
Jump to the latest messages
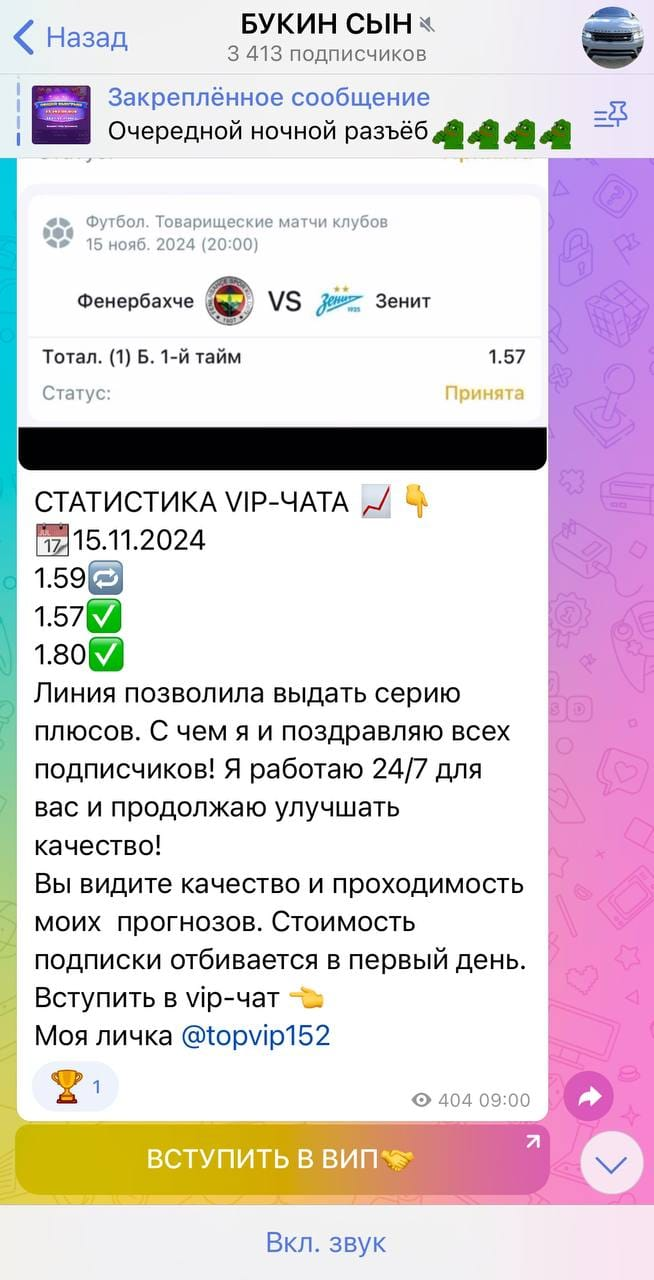click(x=611, y=1162)
